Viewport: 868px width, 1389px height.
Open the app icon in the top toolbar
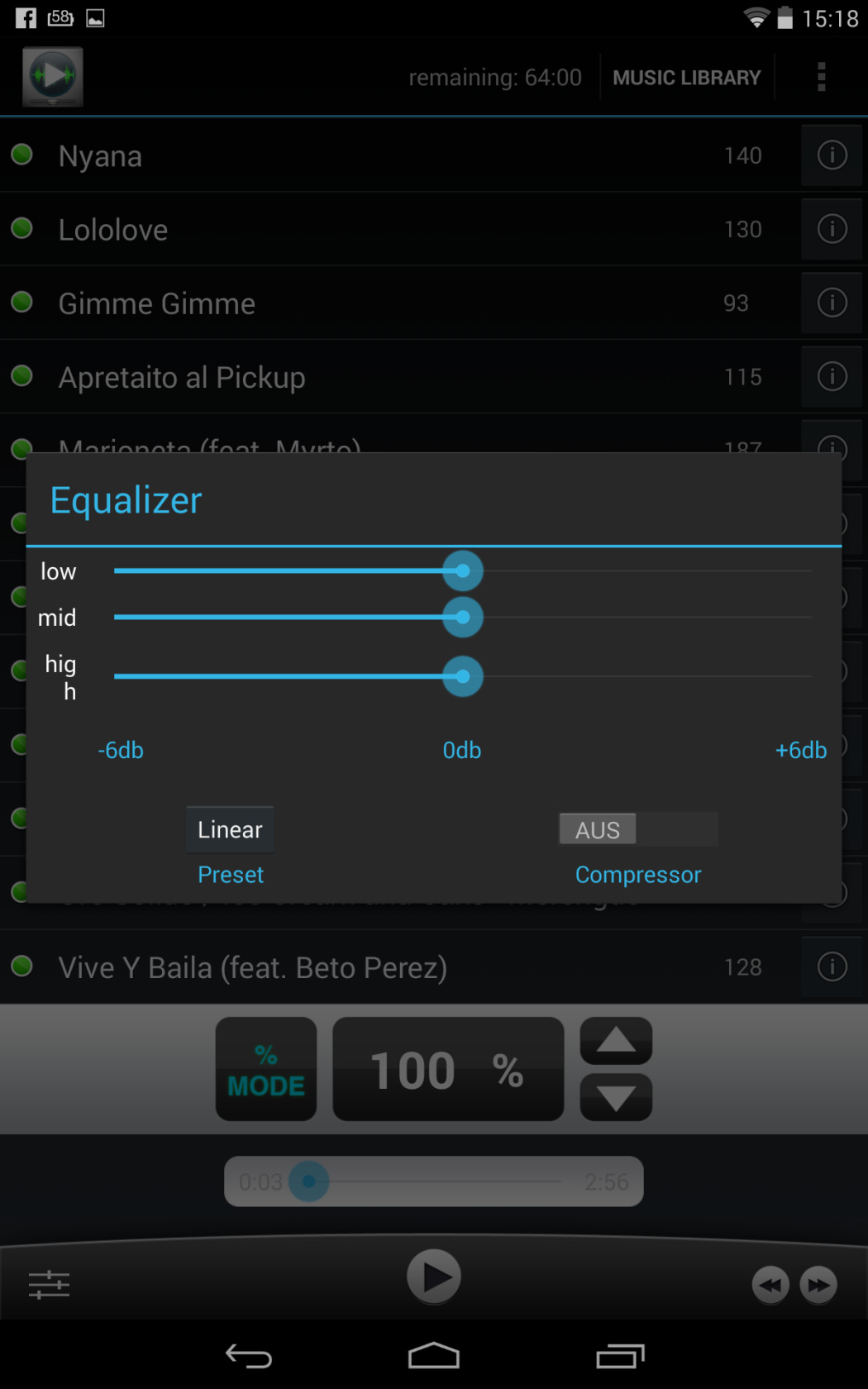click(x=51, y=76)
